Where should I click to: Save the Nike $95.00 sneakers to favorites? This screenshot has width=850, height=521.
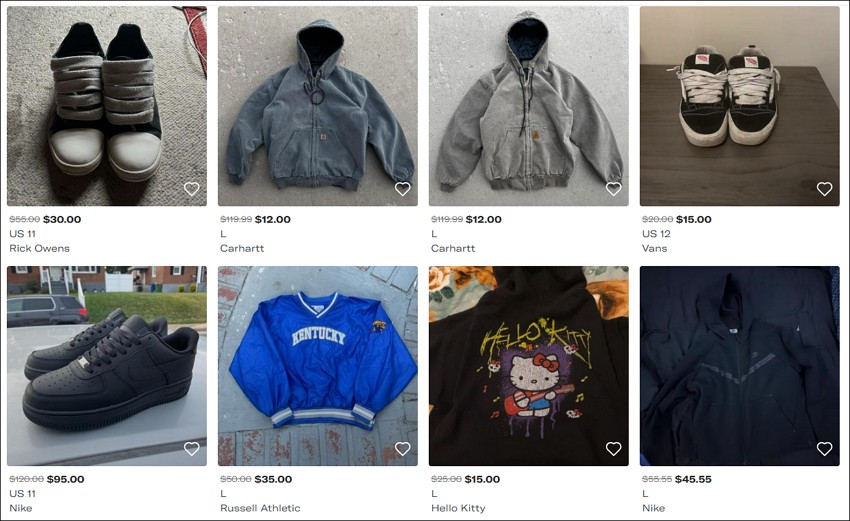tap(192, 449)
